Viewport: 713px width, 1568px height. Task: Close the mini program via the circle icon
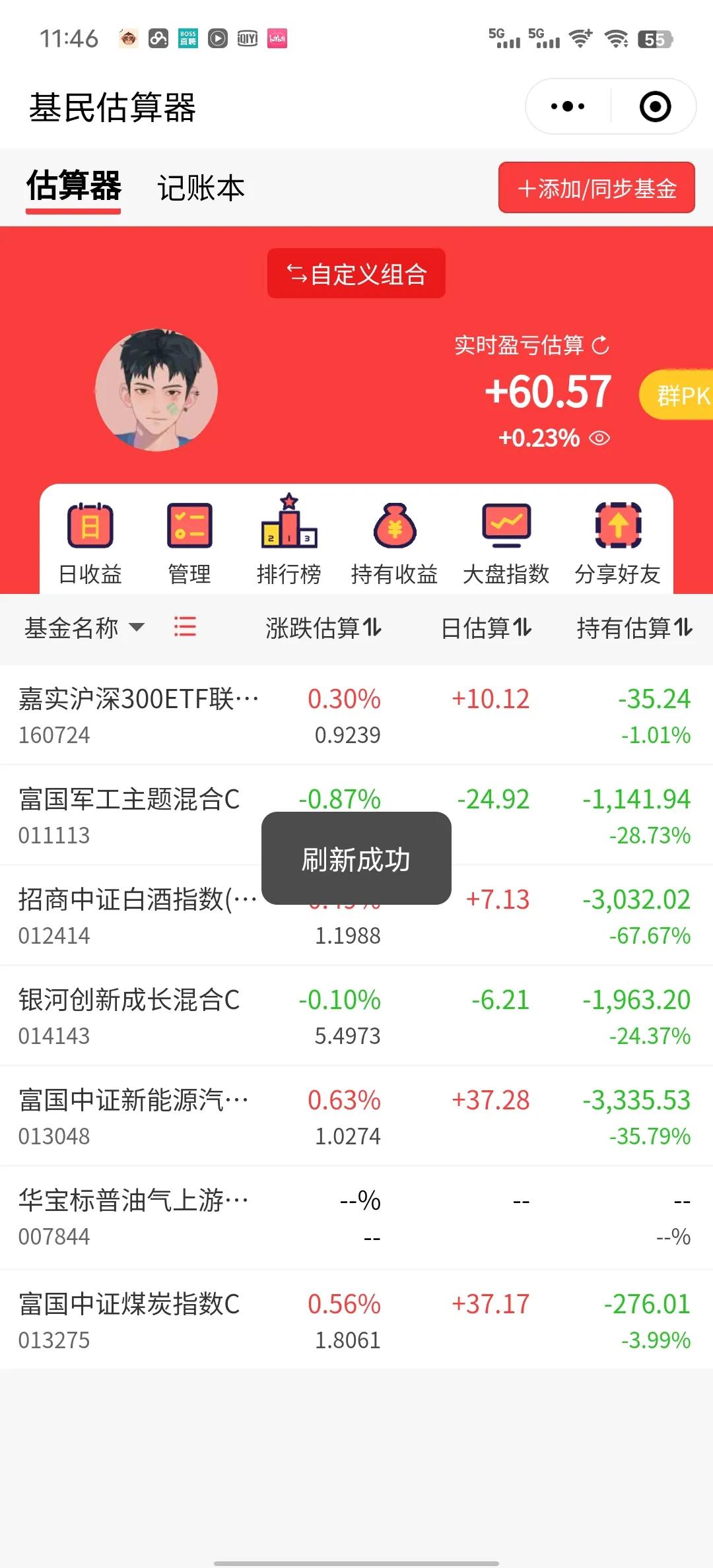(x=655, y=106)
